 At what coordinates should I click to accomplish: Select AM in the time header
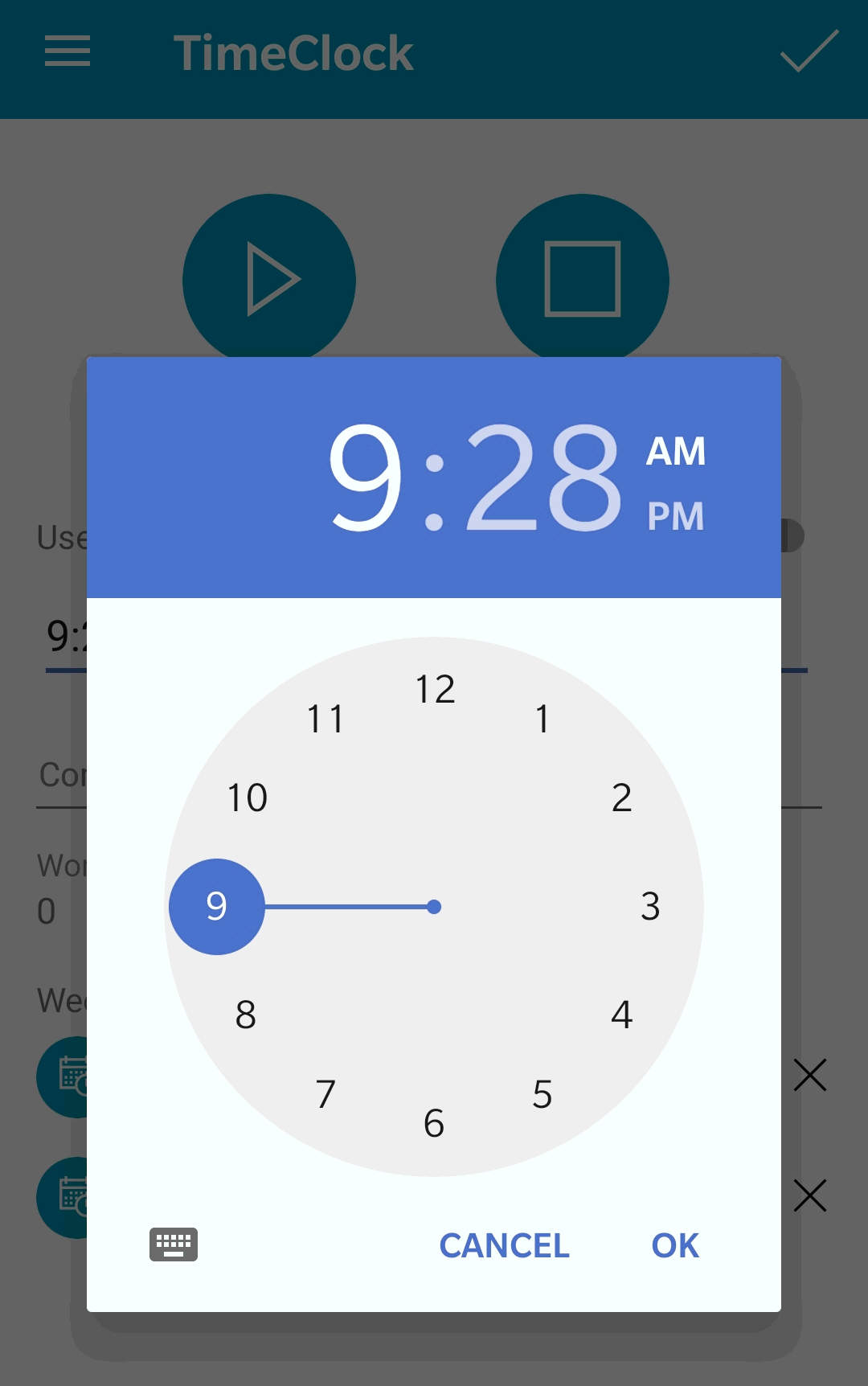[676, 451]
